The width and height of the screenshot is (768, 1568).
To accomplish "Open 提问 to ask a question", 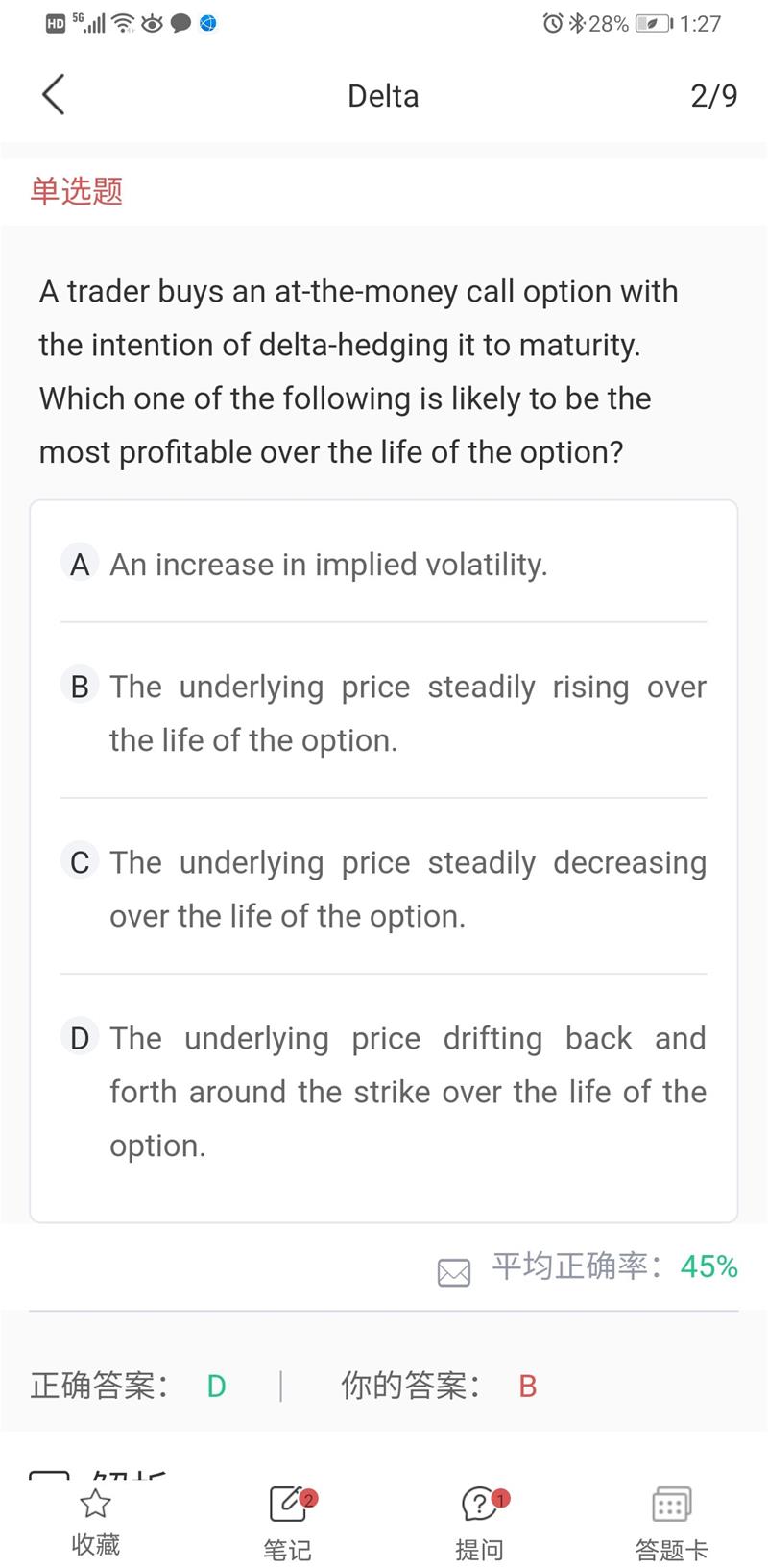I will (x=480, y=1524).
